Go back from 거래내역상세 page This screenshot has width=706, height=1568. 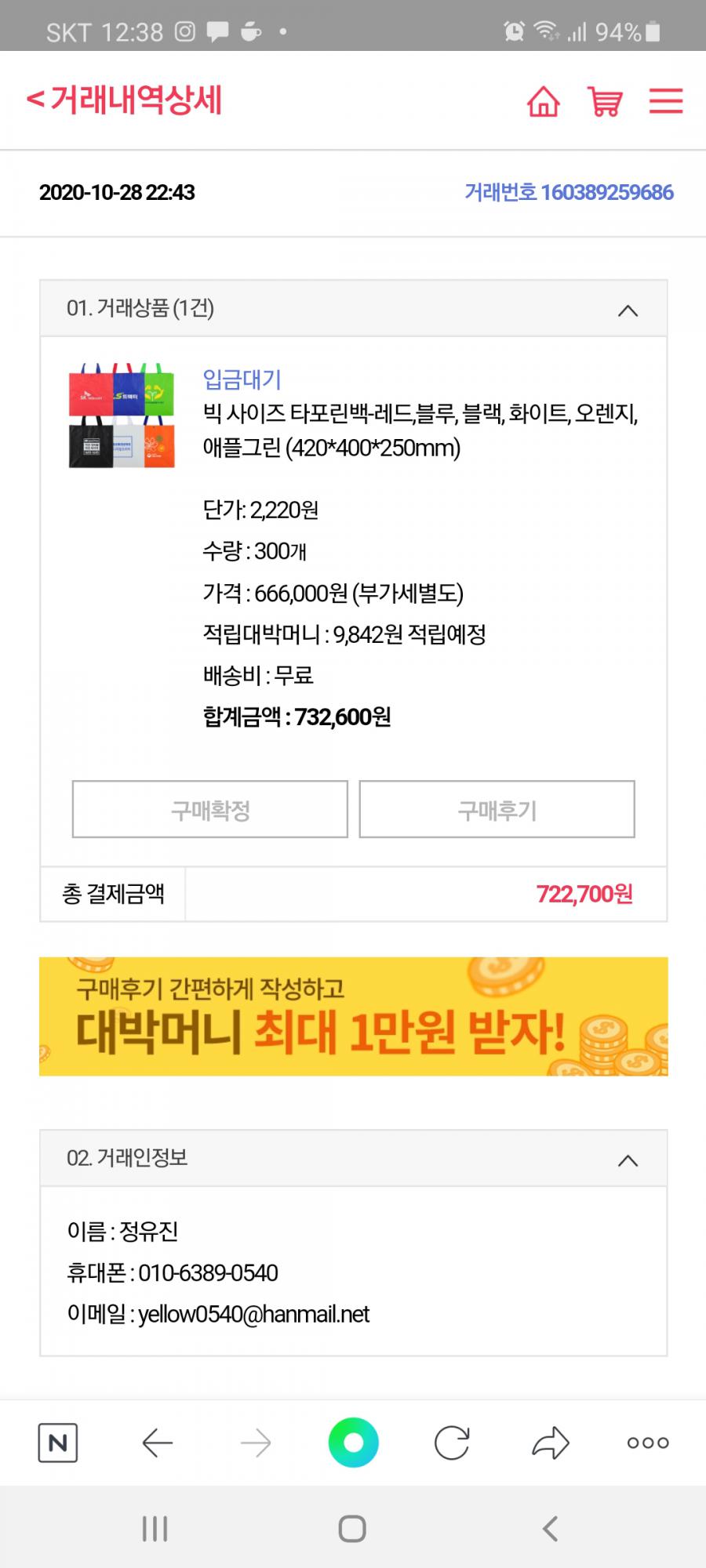[x=36, y=100]
